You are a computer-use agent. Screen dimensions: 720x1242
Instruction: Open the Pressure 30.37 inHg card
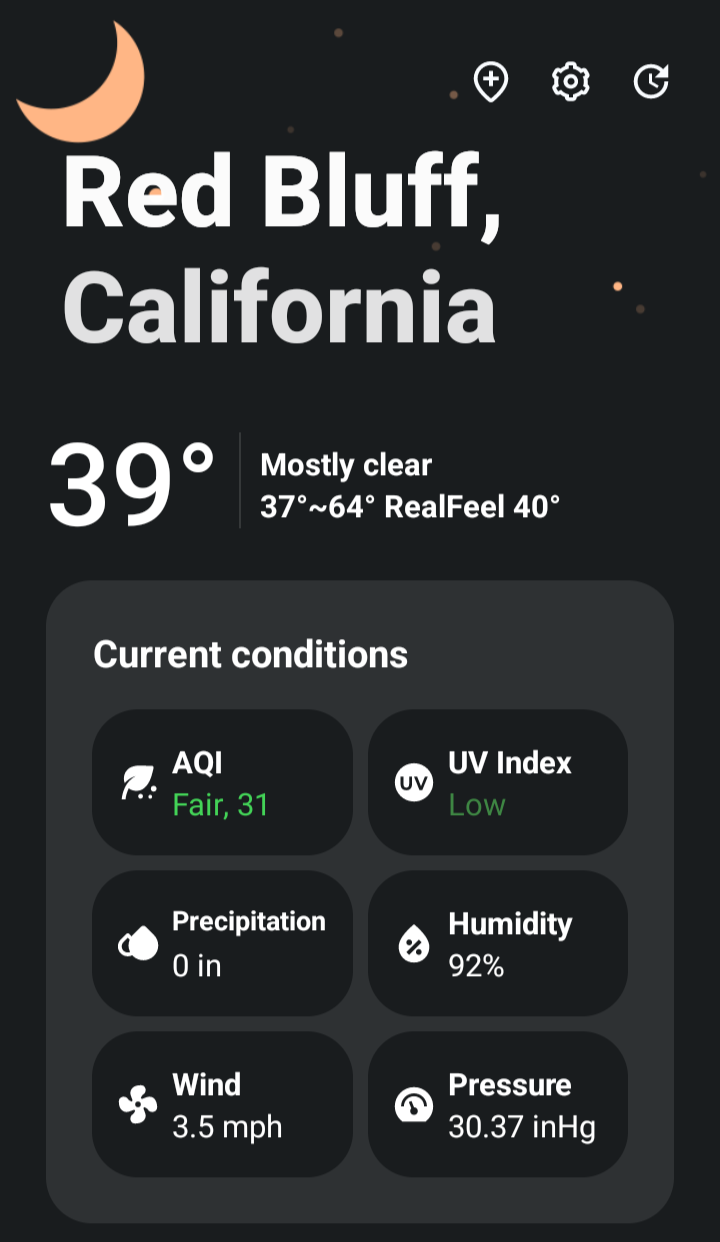coord(498,1104)
